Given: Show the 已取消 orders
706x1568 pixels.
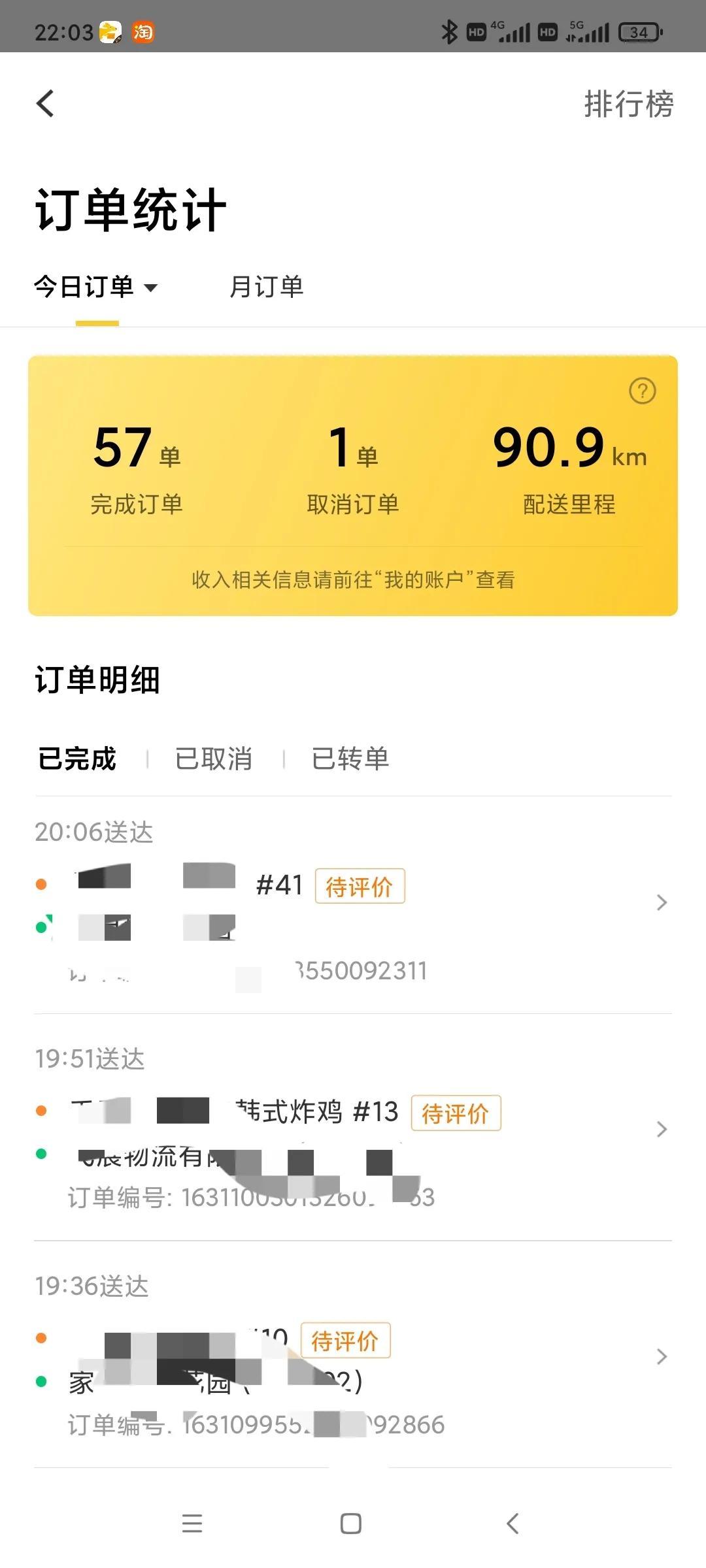Looking at the screenshot, I should pos(214,759).
